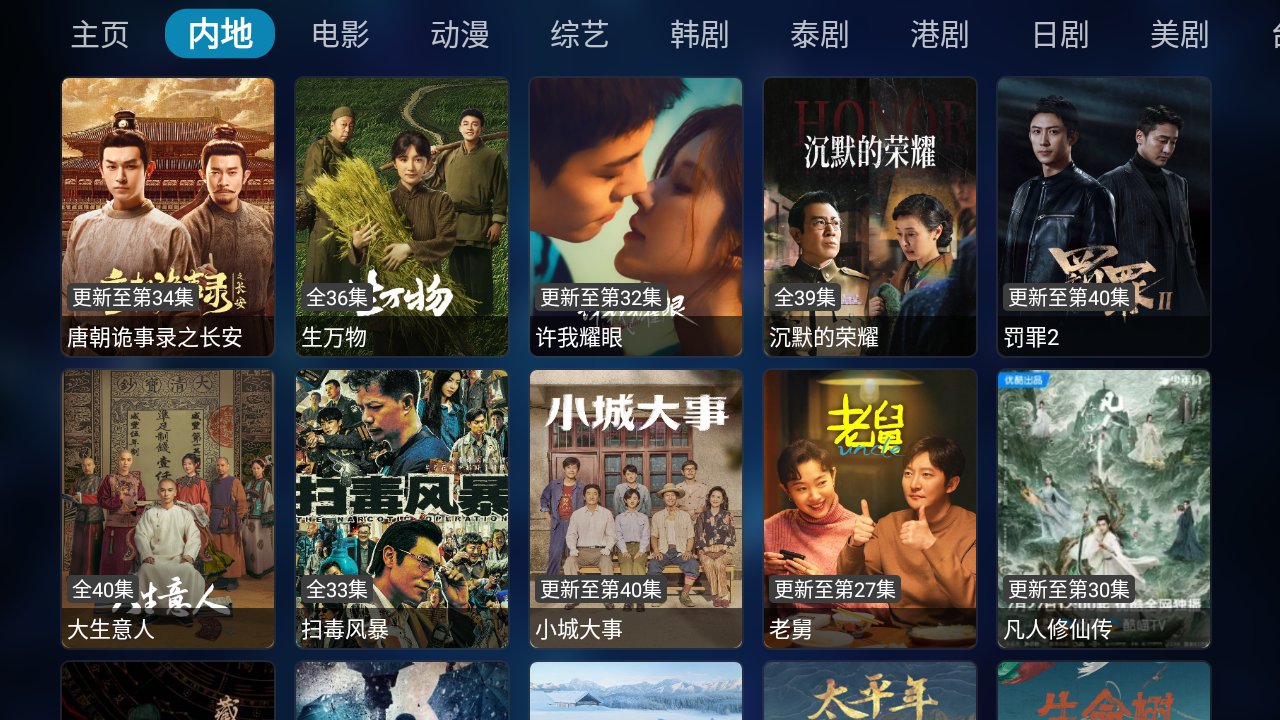1280x720 pixels.
Task: Open the 港剧 tab
Action: [x=940, y=35]
